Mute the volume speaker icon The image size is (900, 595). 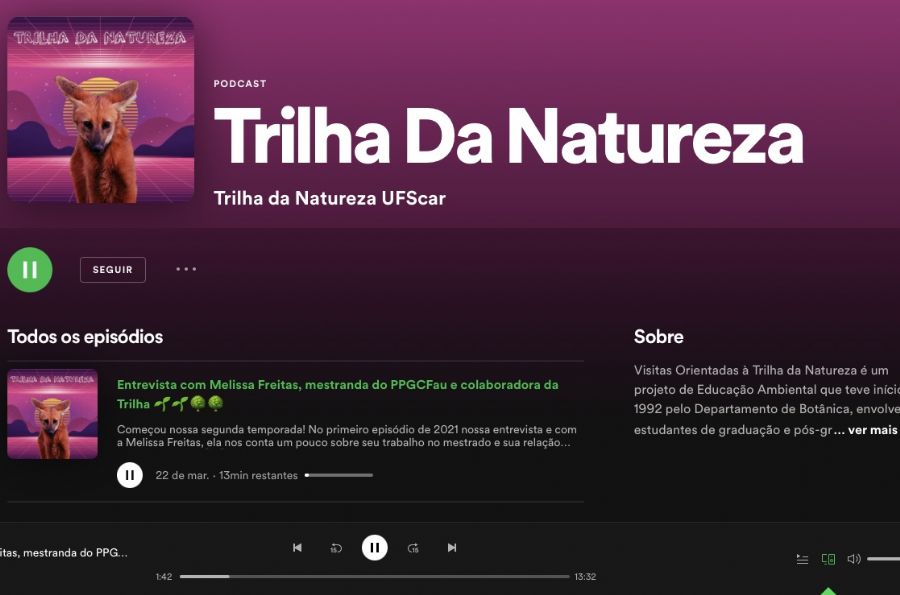point(854,559)
